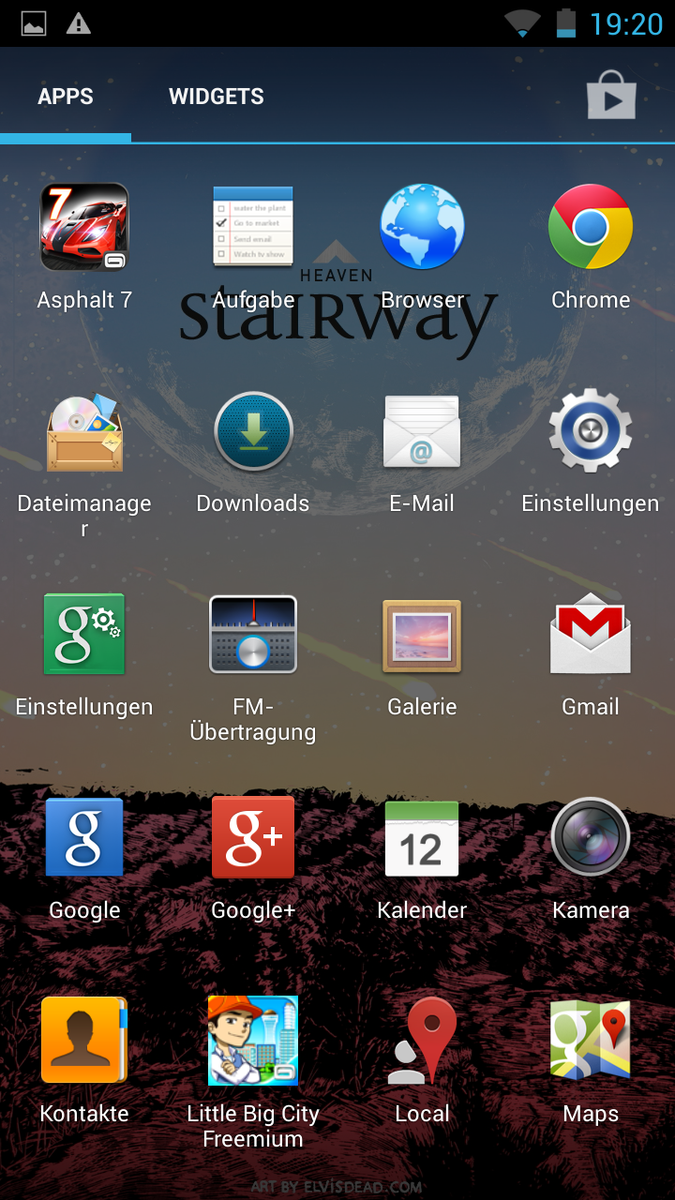Open the E-Mail app
The image size is (675, 1200).
tap(422, 433)
